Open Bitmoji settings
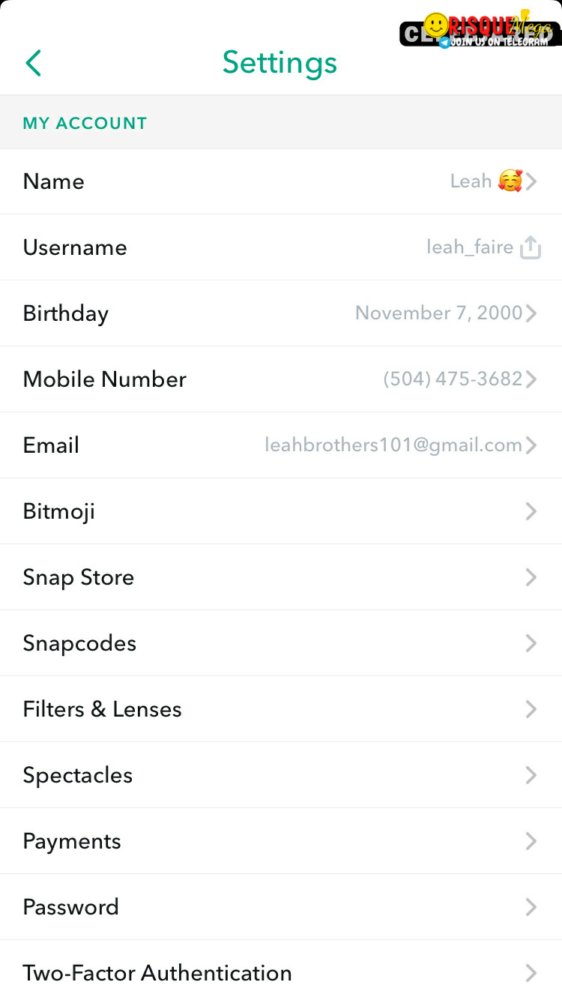 pos(281,511)
